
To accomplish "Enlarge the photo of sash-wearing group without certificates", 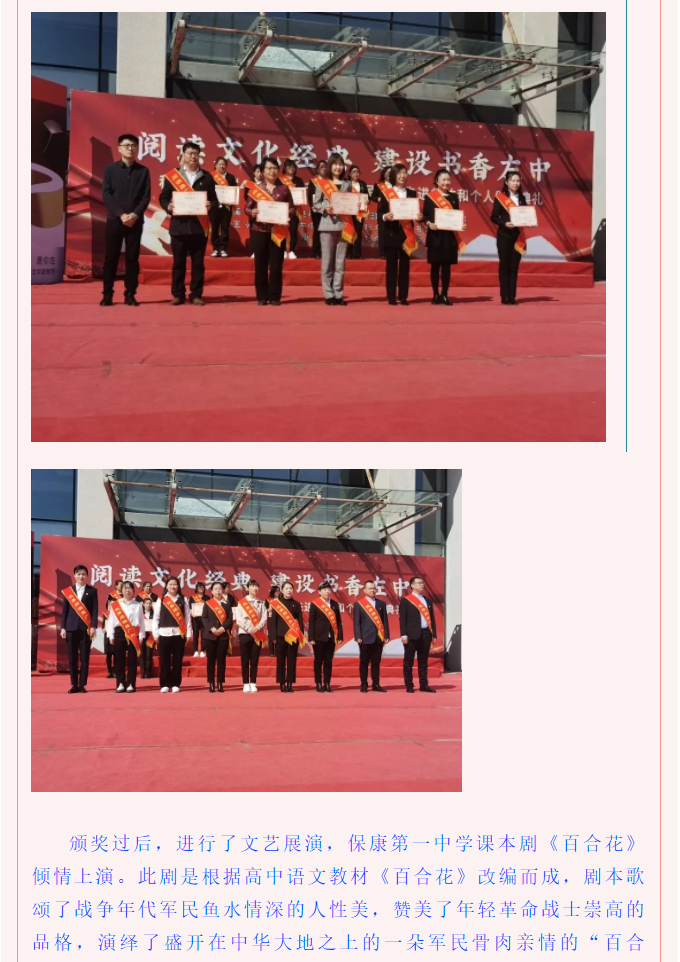I will point(246,630).
